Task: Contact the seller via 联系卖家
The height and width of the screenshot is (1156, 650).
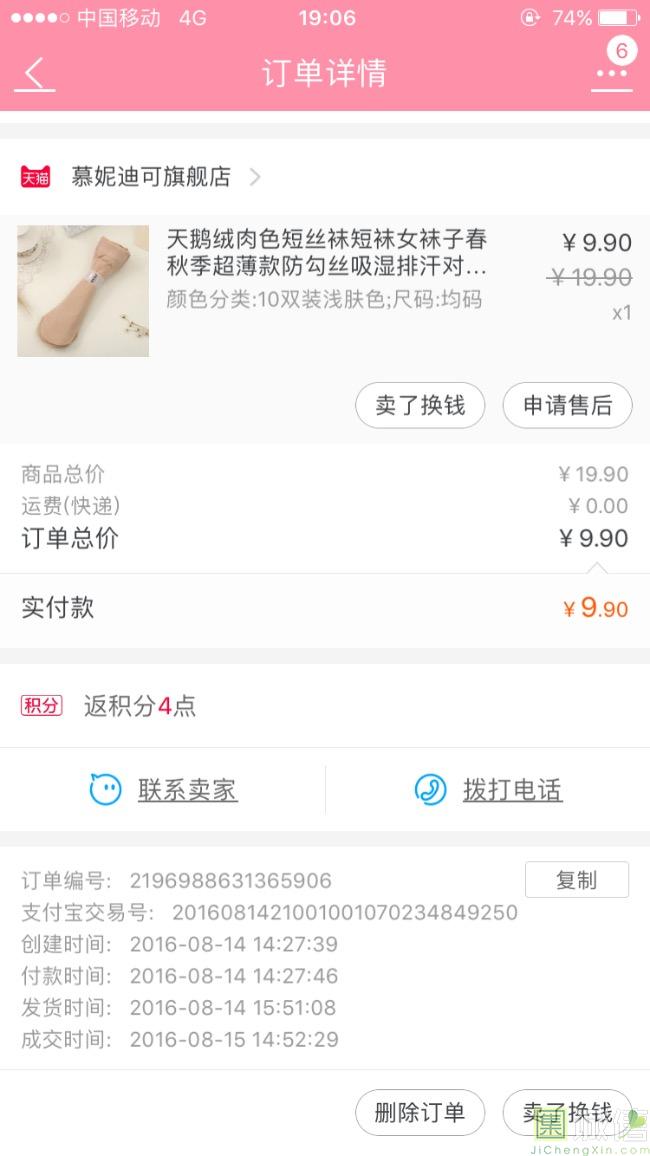Action: [163, 790]
